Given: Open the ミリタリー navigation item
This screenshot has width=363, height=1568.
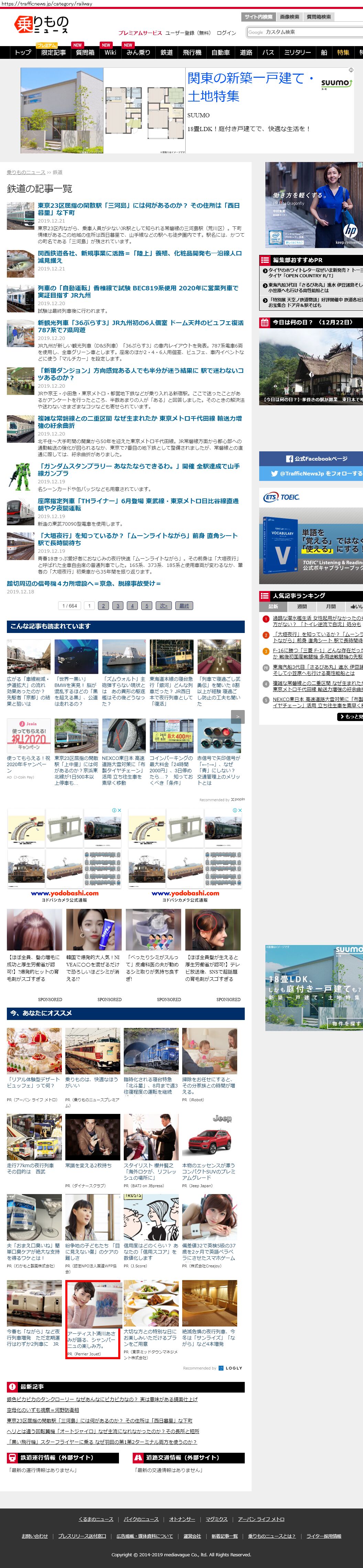Looking at the screenshot, I should pos(297,53).
